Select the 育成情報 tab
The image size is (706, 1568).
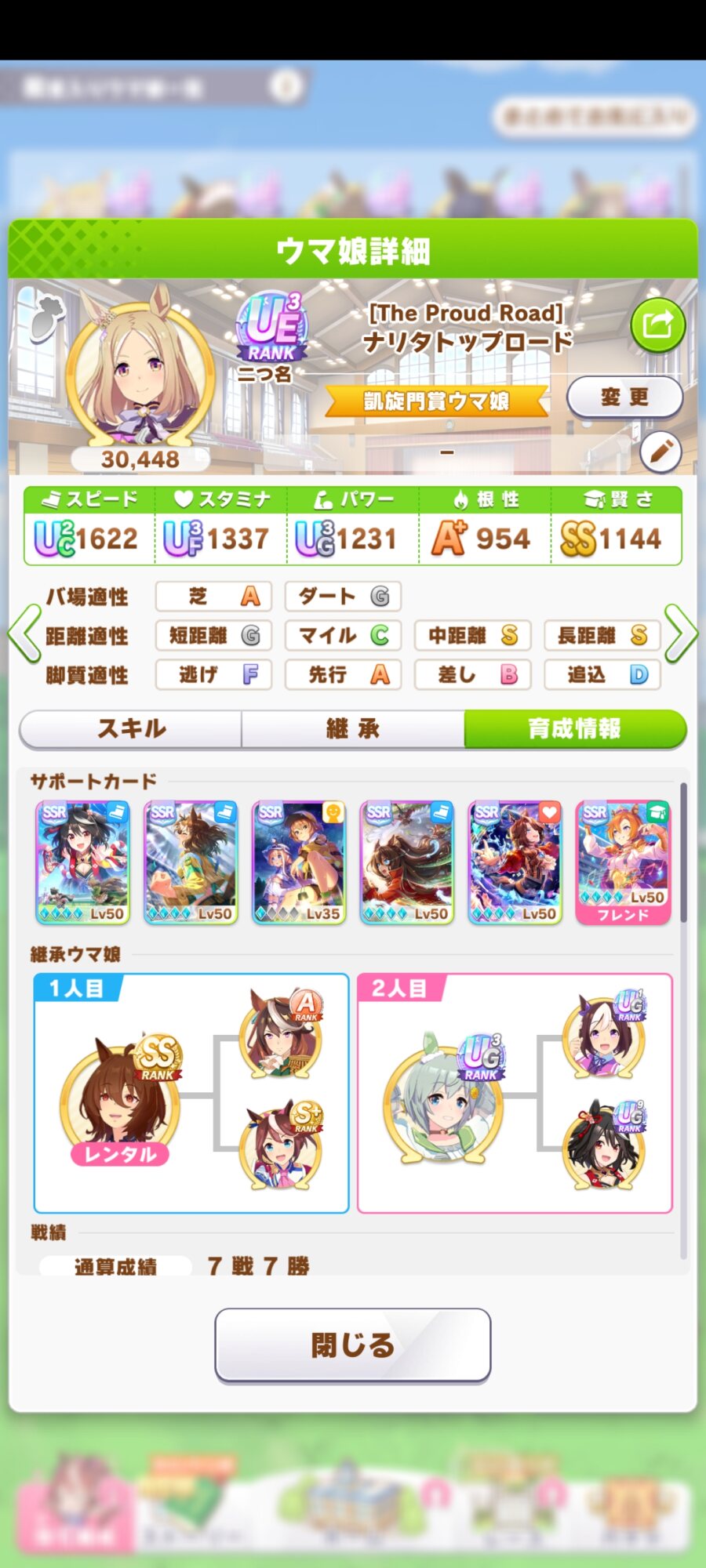pos(574,729)
